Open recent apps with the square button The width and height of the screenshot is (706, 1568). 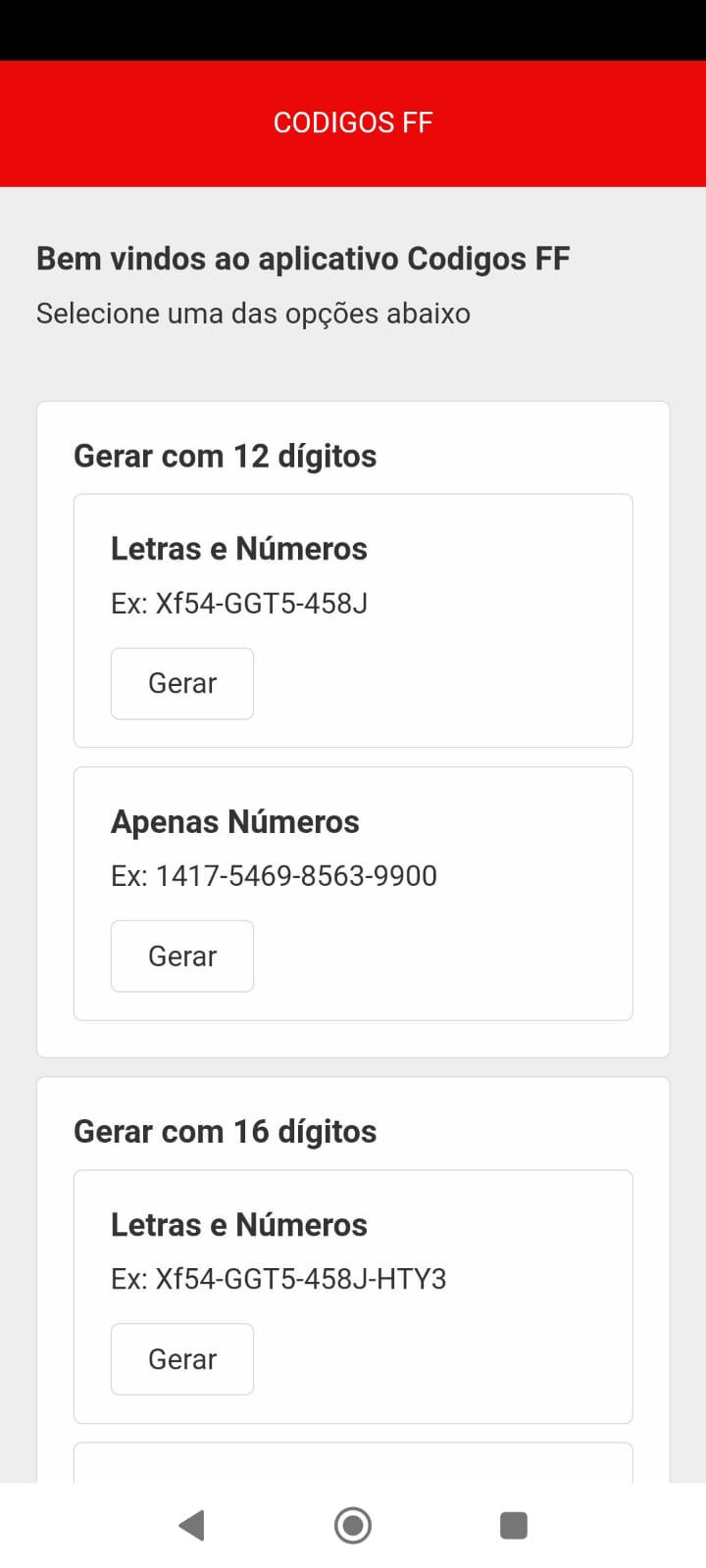click(x=514, y=1525)
